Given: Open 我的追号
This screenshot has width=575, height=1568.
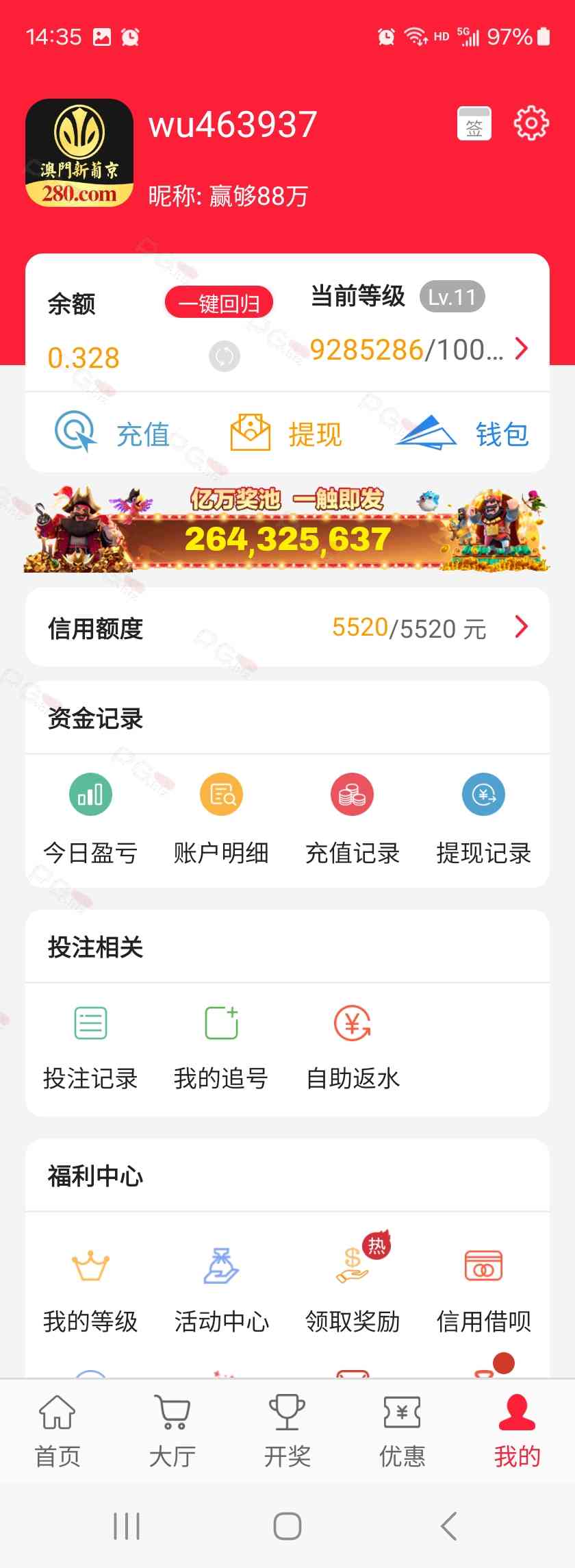Looking at the screenshot, I should (220, 1046).
